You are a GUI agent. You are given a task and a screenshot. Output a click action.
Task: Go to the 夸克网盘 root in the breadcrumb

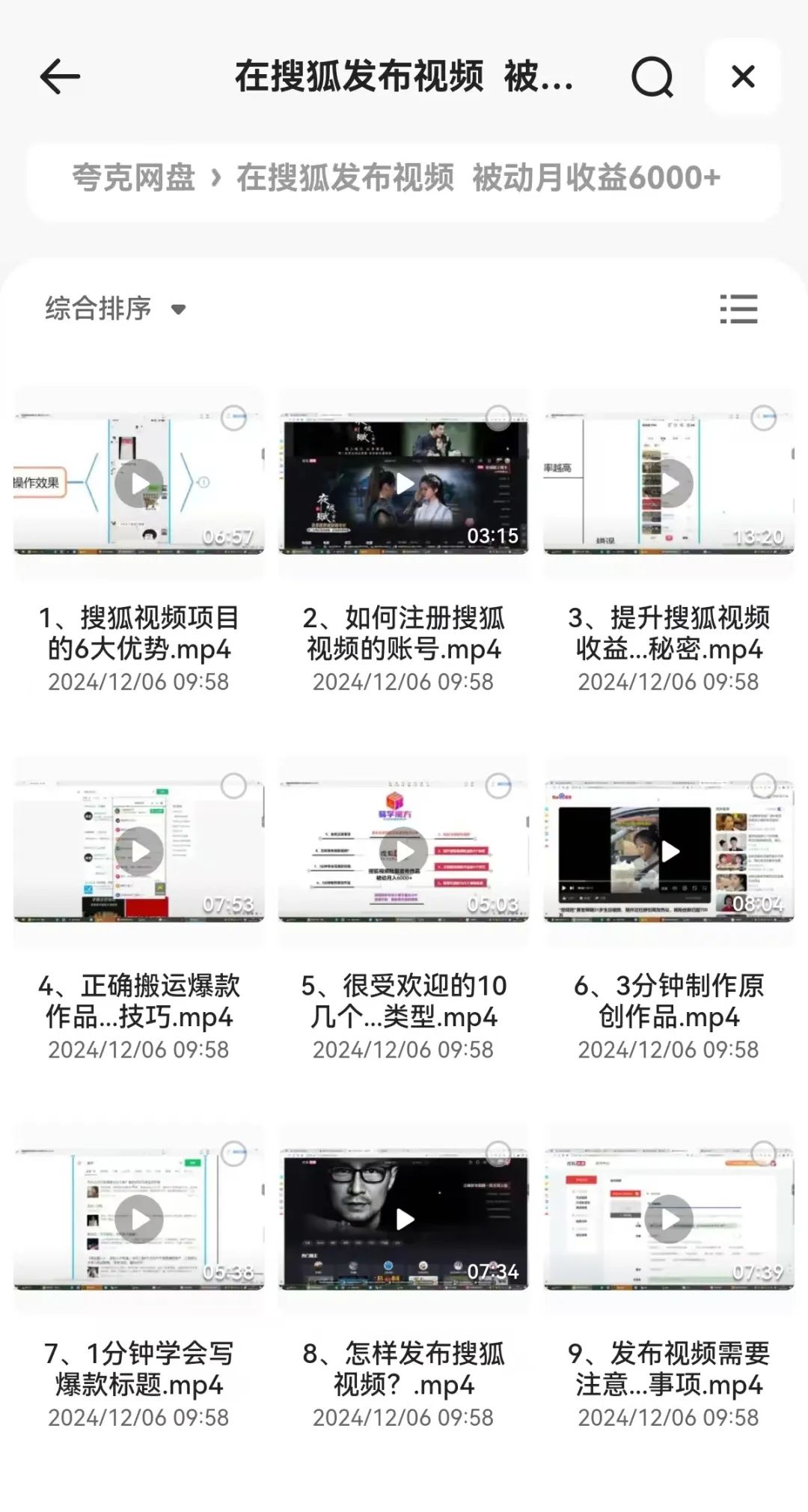[x=134, y=178]
